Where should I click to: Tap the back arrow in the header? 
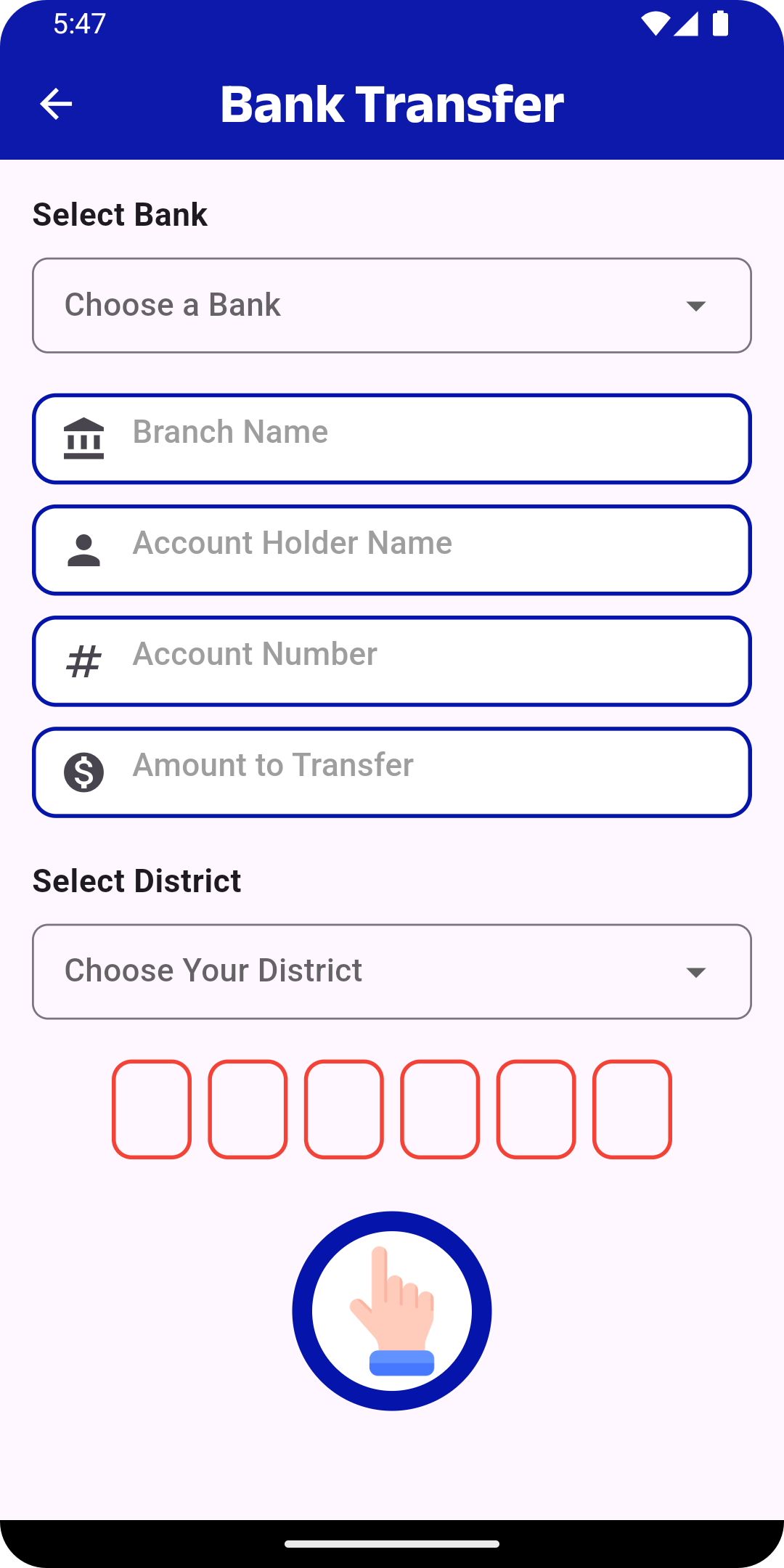(57, 104)
